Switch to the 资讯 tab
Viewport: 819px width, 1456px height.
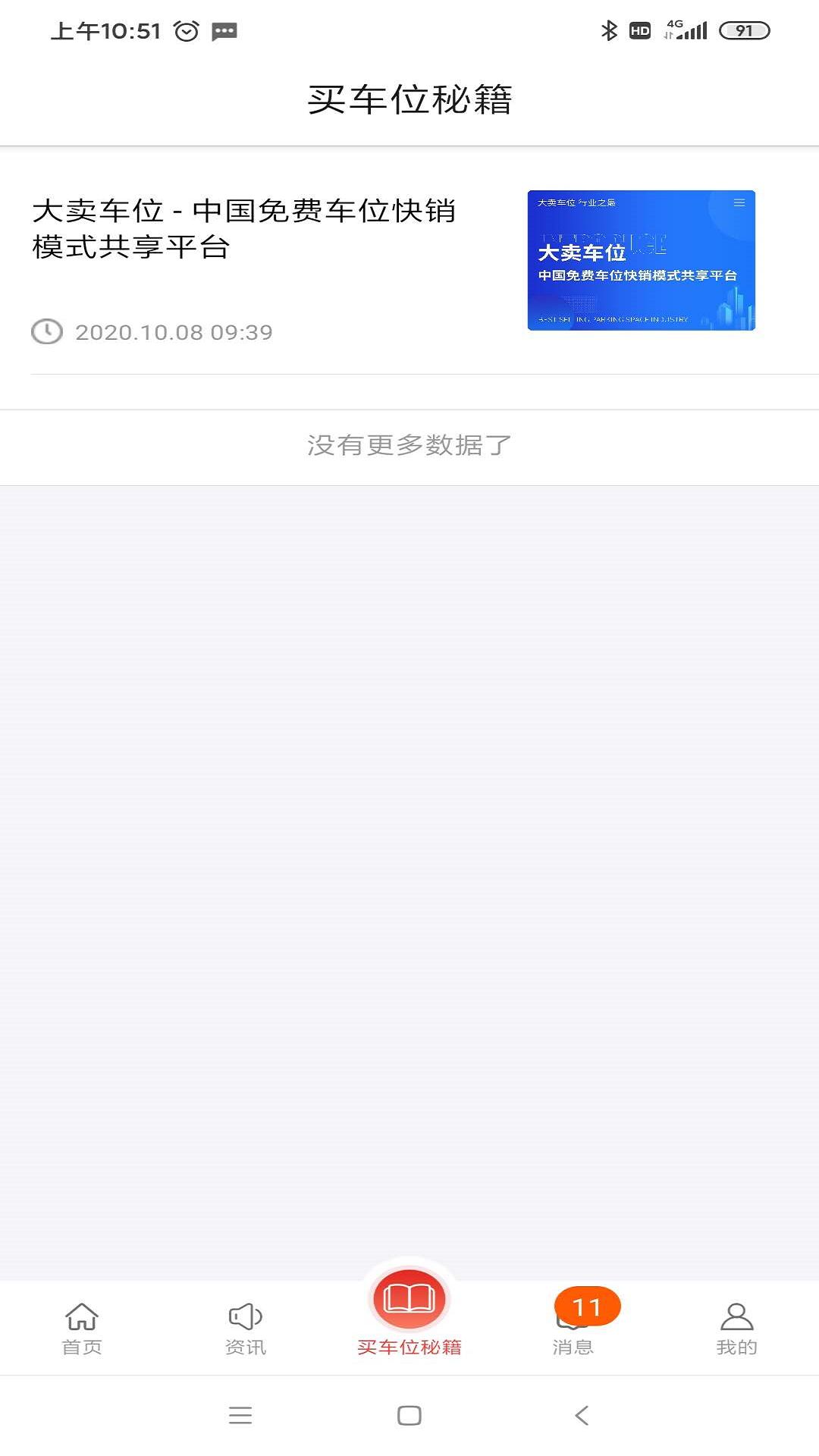tap(246, 1329)
